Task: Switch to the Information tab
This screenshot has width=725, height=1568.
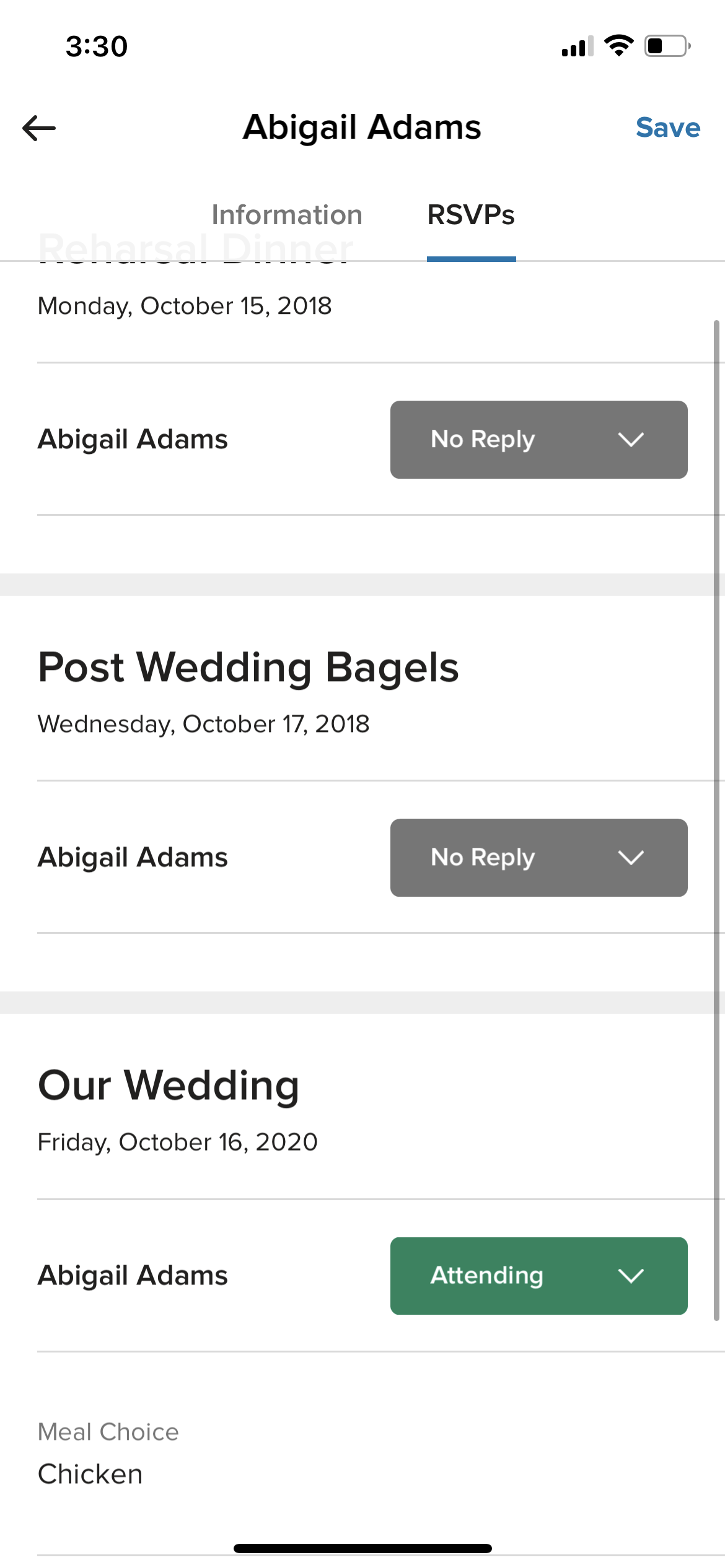Action: pos(286,215)
